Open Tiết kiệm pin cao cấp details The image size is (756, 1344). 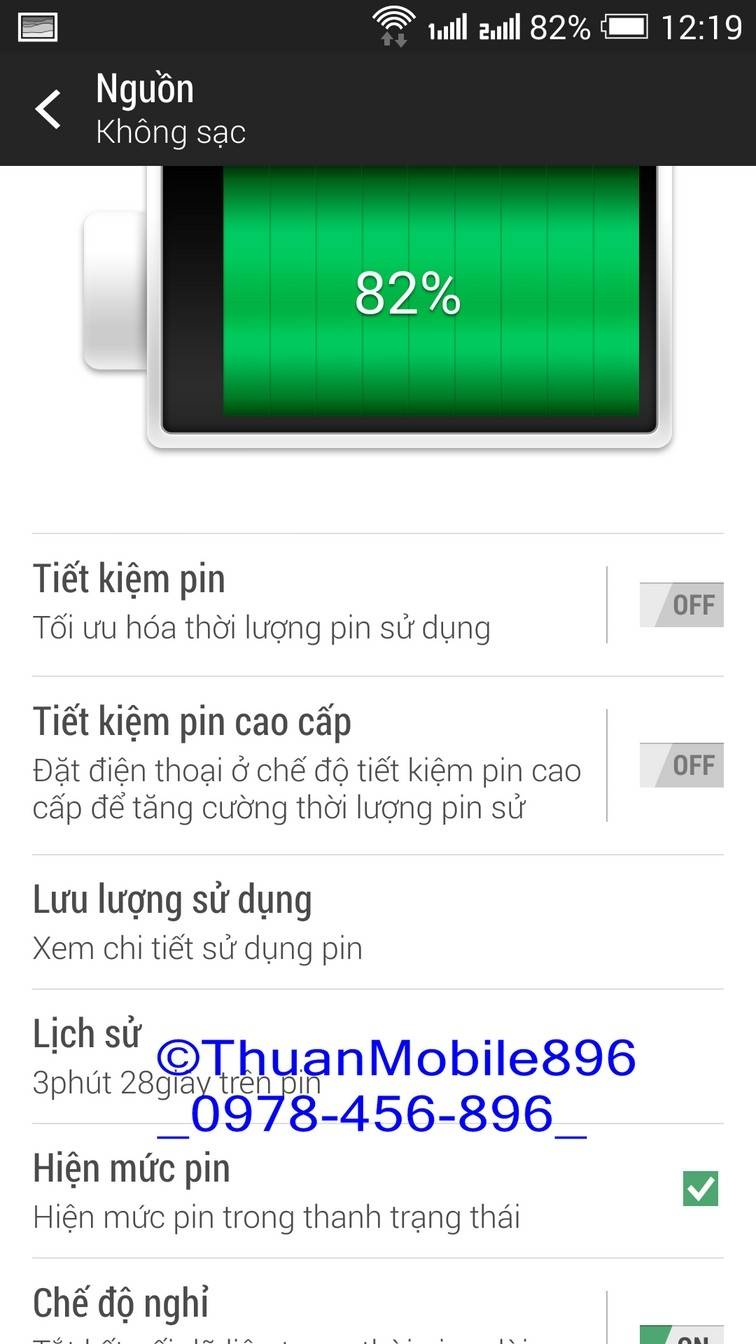pos(300,765)
